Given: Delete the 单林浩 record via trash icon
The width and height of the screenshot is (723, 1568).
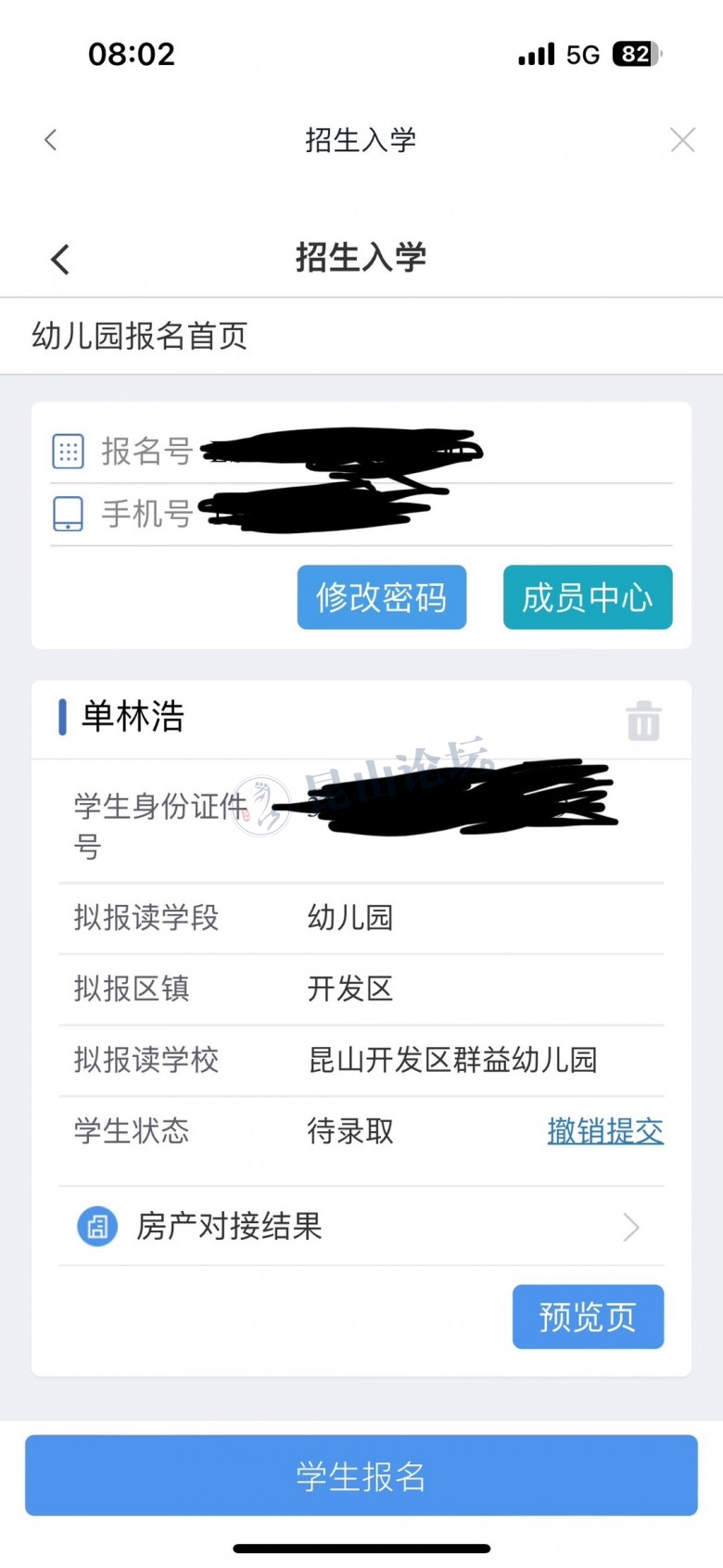Looking at the screenshot, I should [643, 720].
